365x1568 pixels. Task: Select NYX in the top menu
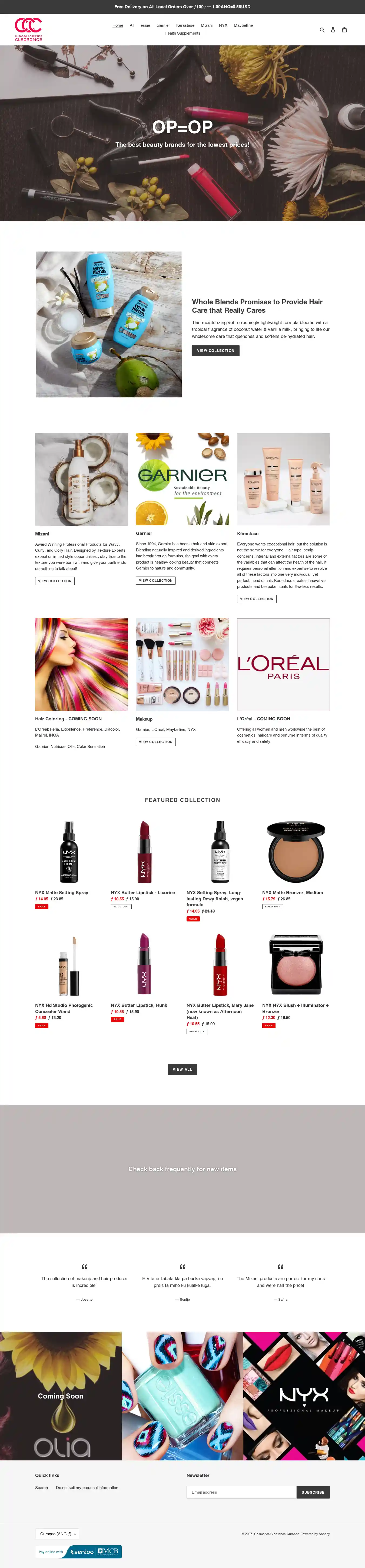(x=223, y=26)
